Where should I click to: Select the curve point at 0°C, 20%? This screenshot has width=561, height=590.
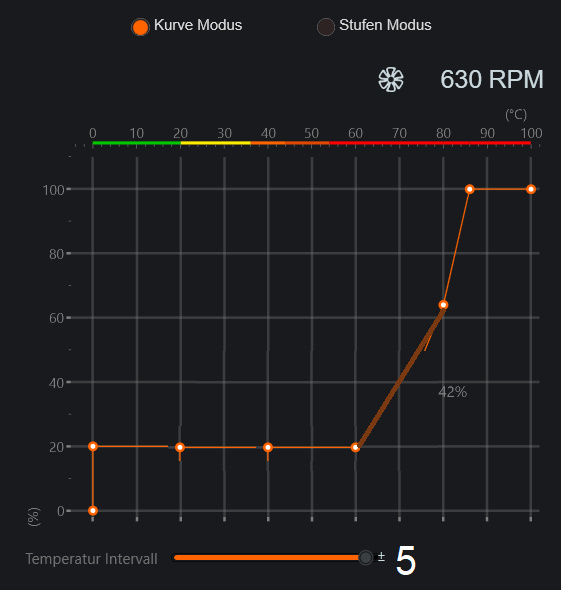93,446
